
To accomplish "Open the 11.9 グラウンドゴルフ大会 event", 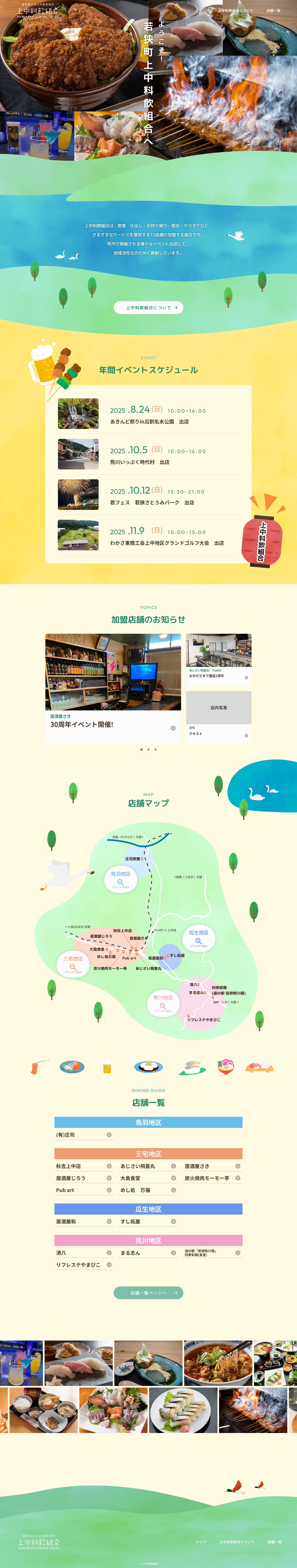I will point(148,534).
